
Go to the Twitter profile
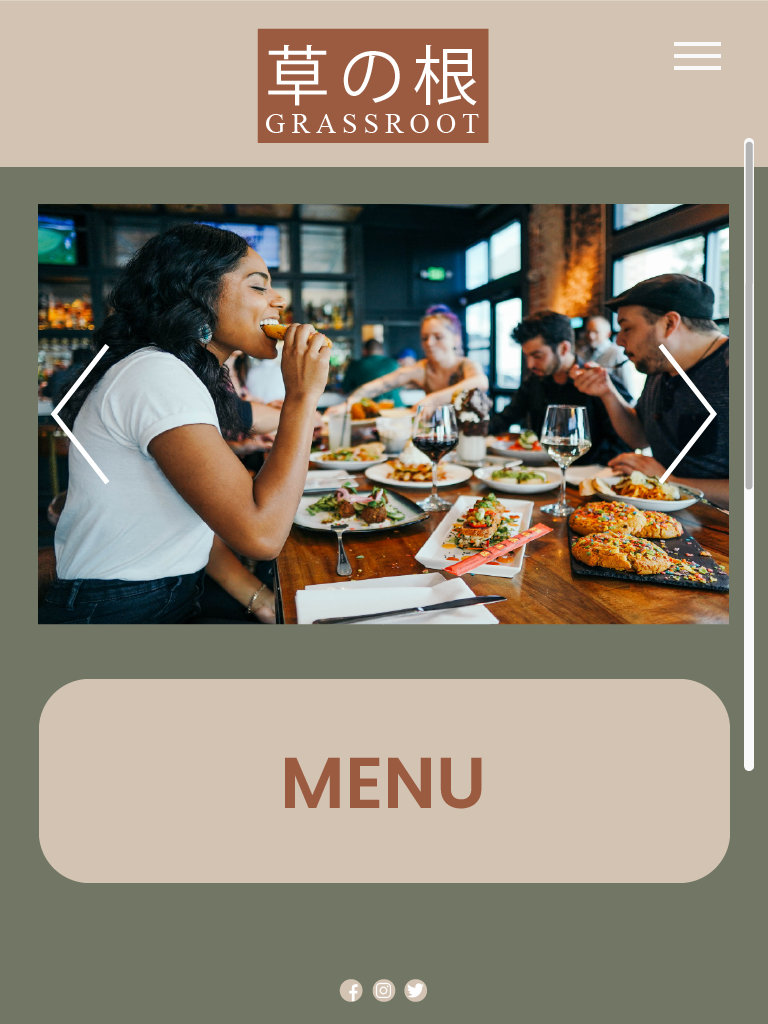tap(416, 991)
